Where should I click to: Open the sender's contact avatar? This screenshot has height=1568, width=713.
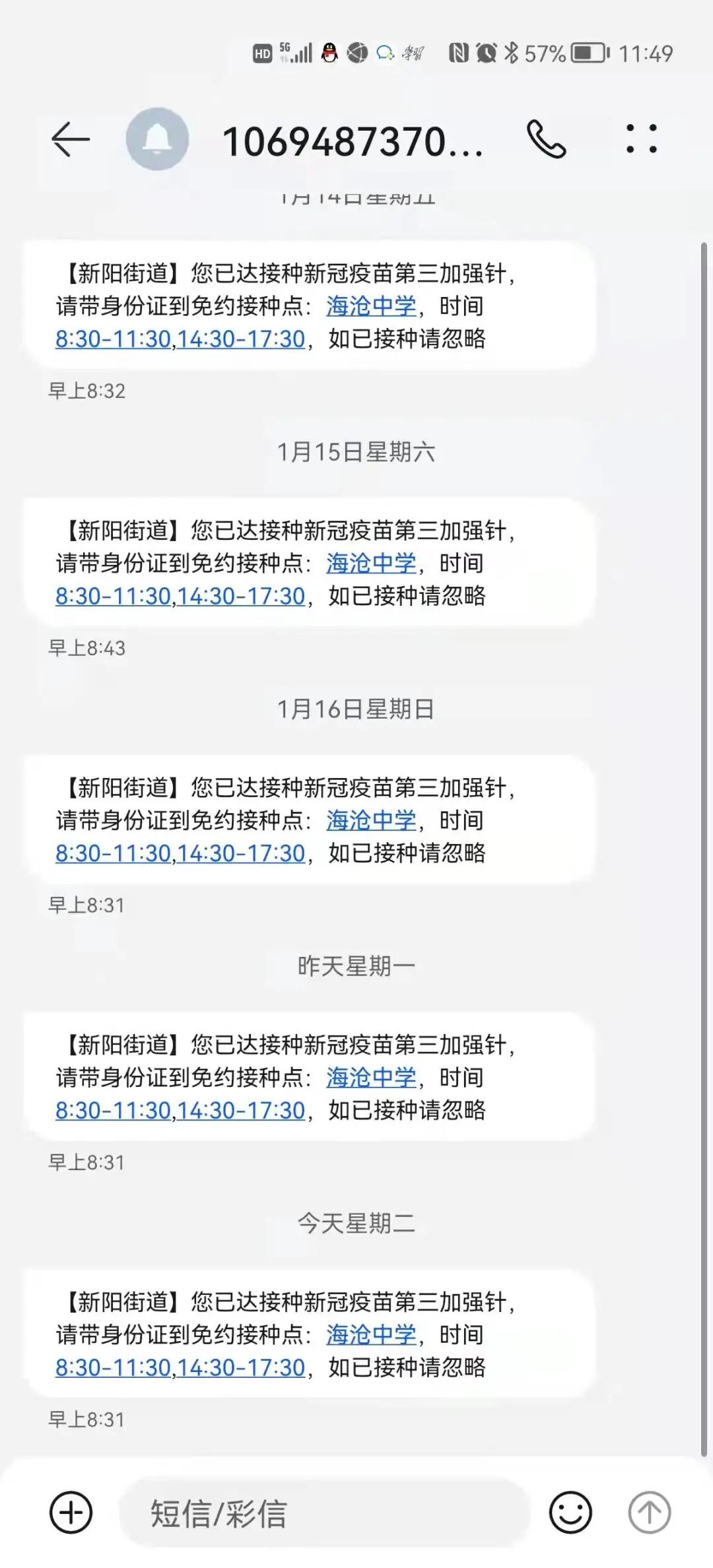point(157,139)
